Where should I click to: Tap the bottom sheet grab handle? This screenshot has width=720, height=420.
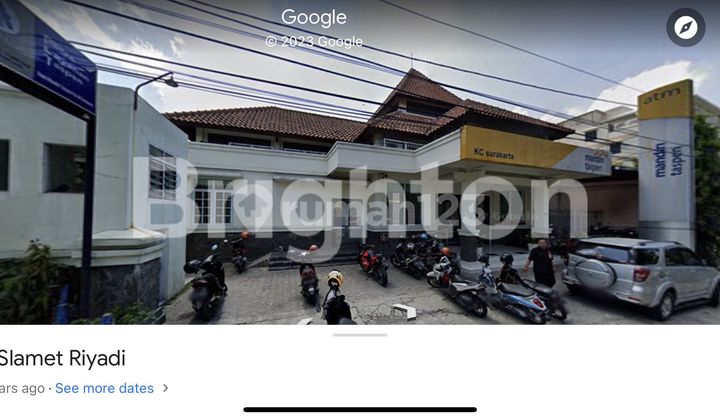360,335
